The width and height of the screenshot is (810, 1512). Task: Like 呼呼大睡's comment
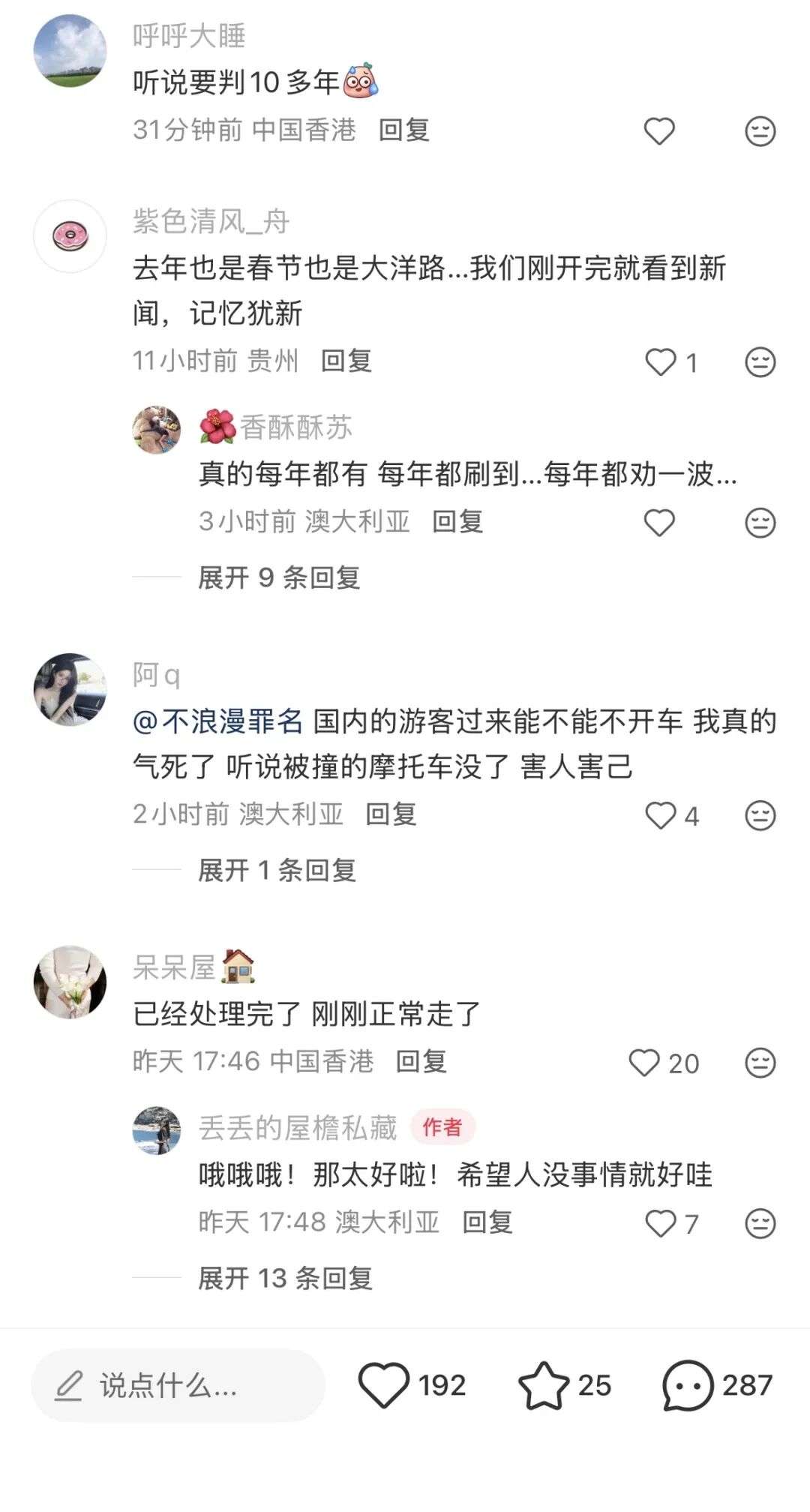659,131
